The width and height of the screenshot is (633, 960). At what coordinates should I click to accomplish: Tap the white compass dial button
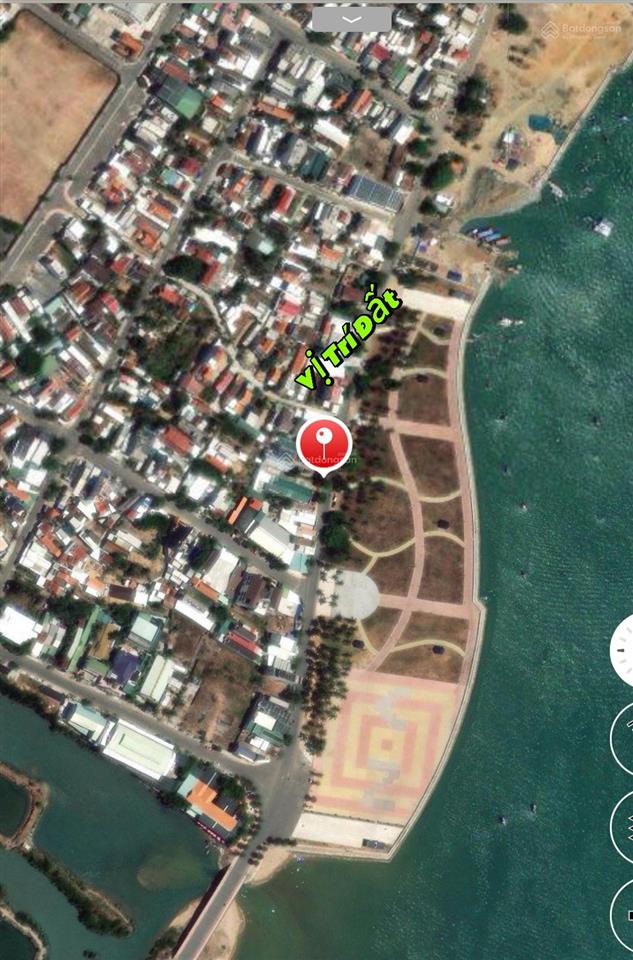pyautogui.click(x=624, y=650)
